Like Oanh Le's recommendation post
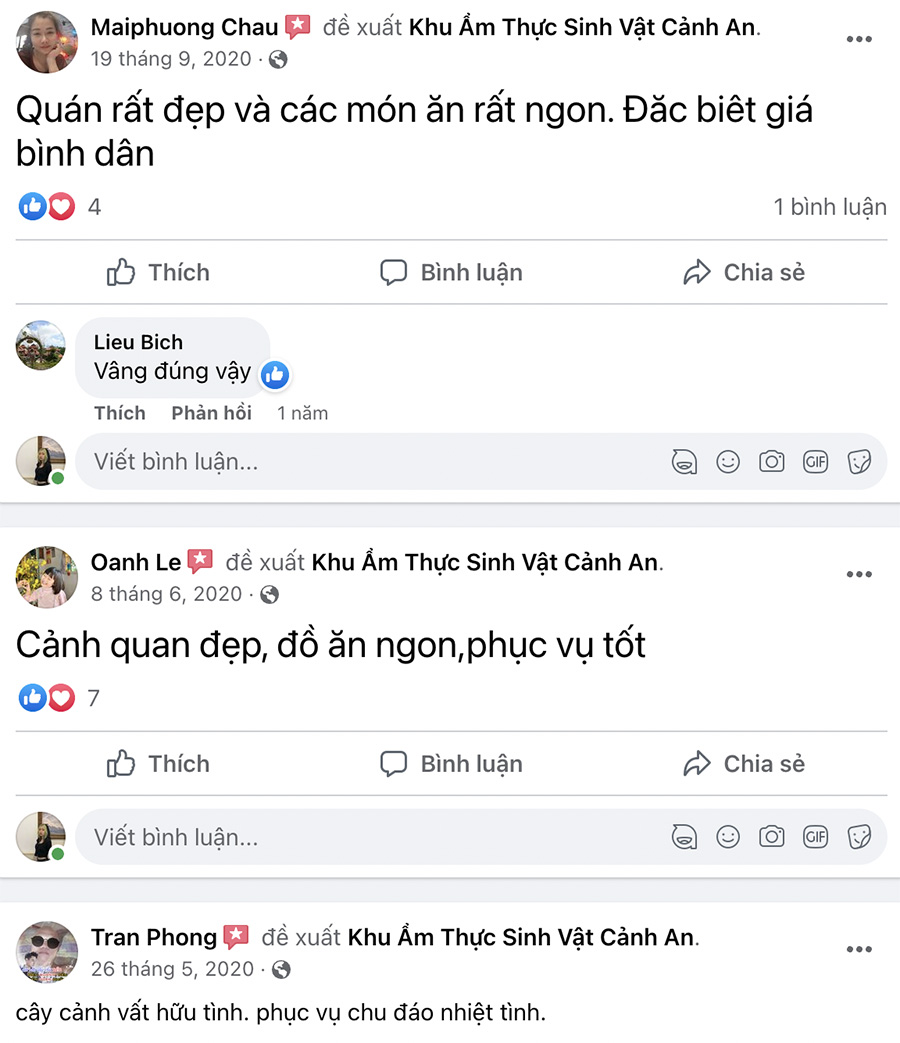900x1043 pixels. click(x=158, y=764)
